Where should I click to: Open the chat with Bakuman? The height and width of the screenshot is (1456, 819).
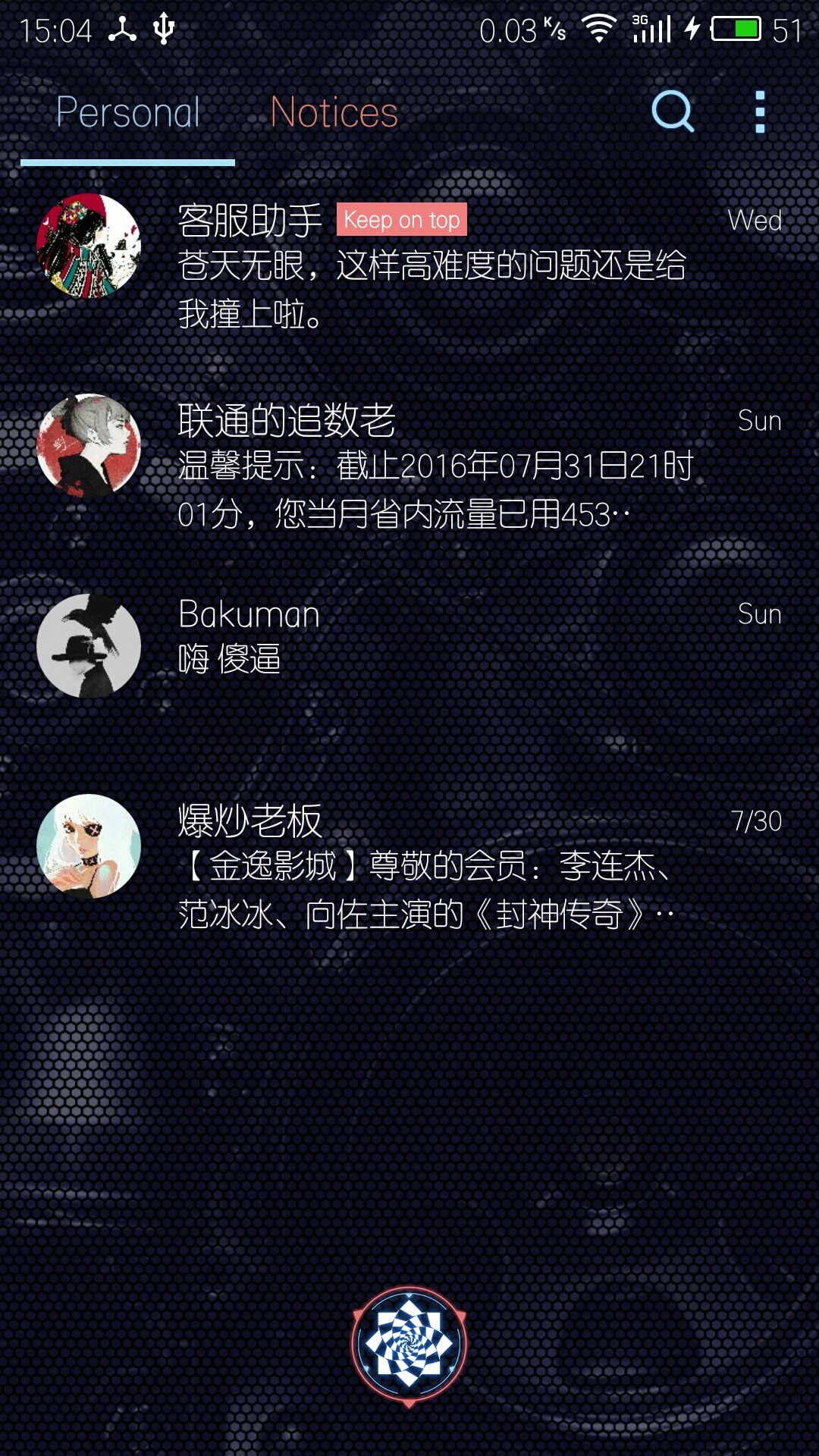coord(409,645)
